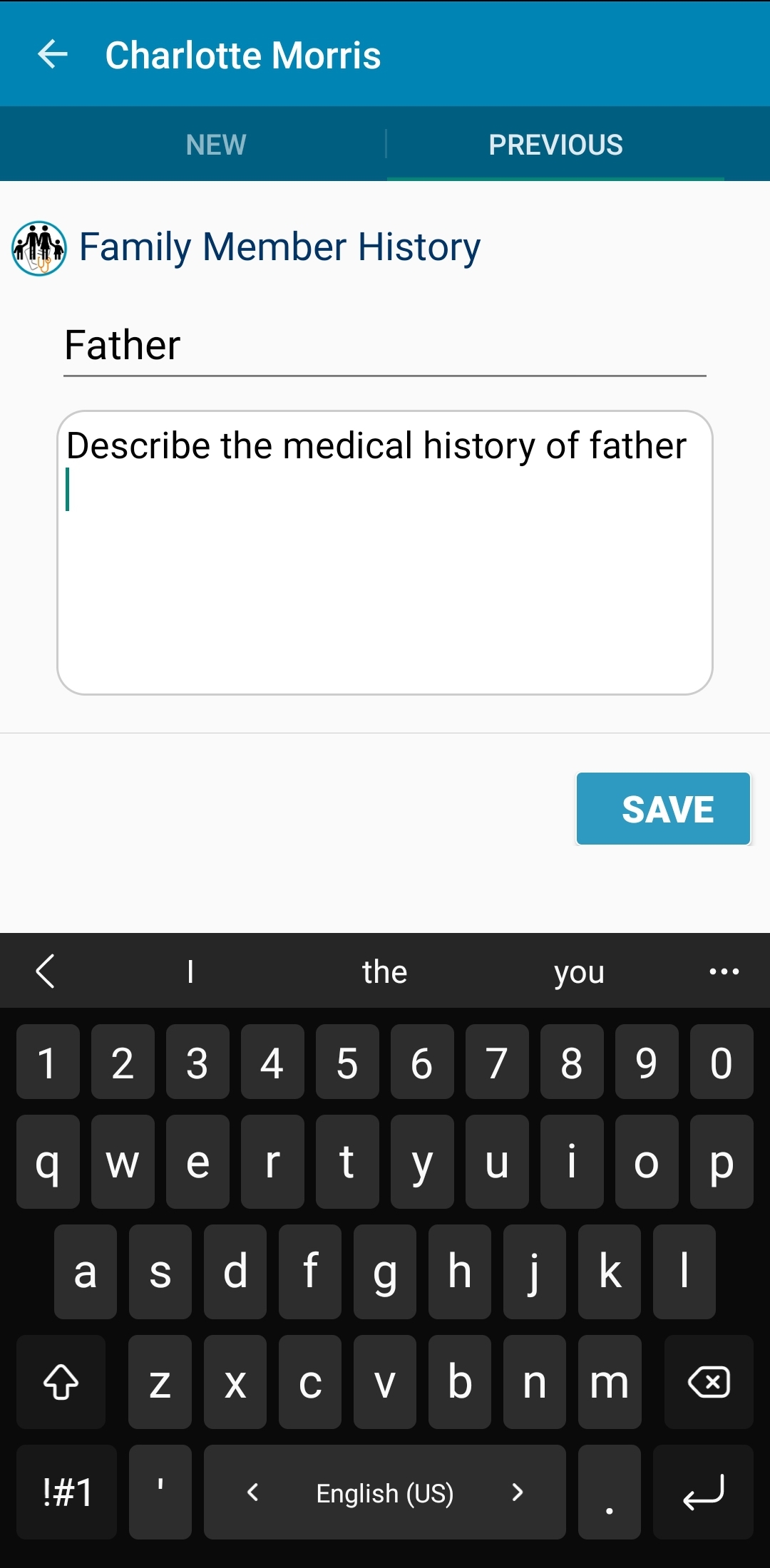Save the family member history

pyautogui.click(x=663, y=809)
